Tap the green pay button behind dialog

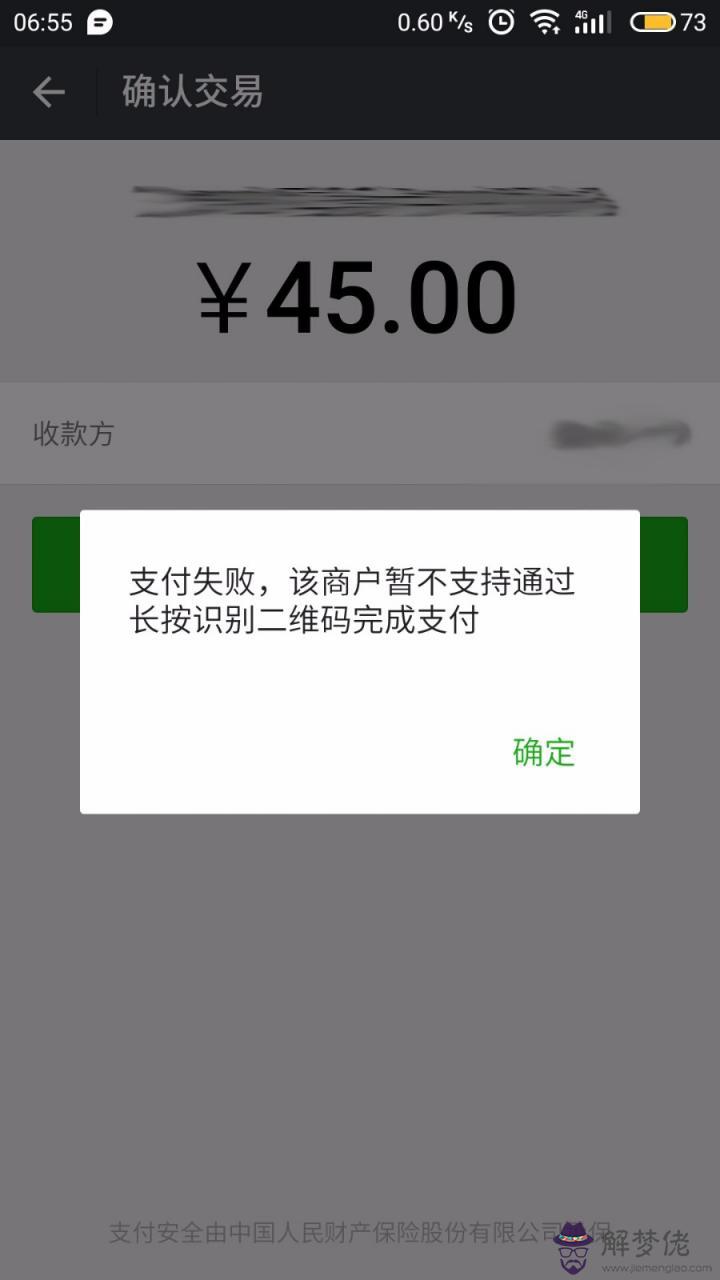click(663, 564)
